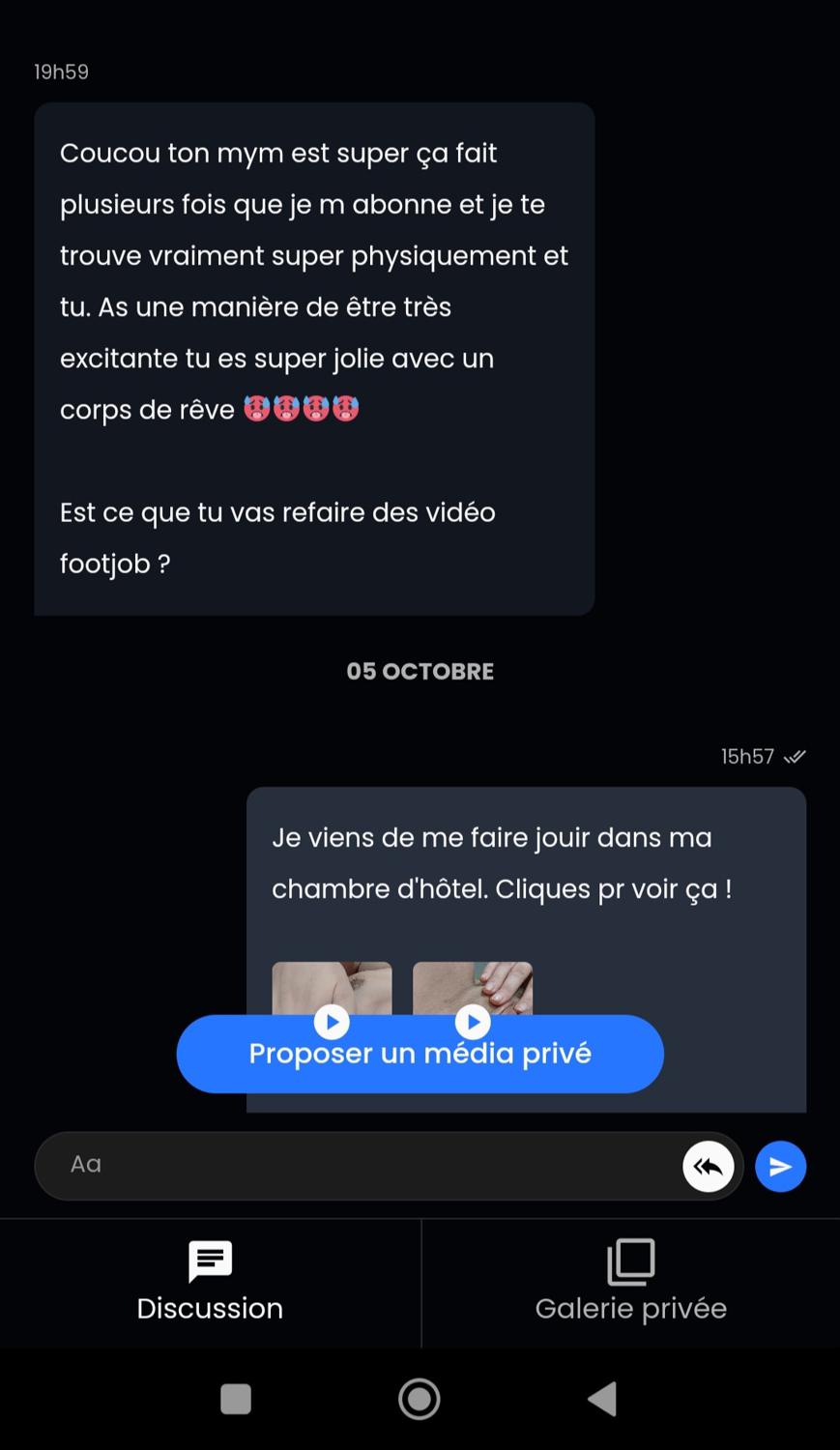Switch to the Discussion tab

210,1283
